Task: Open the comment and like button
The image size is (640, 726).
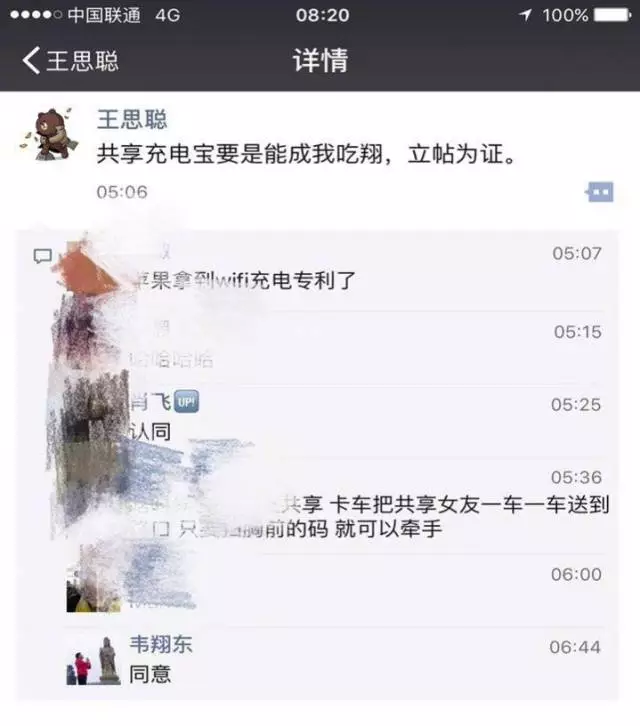Action: pyautogui.click(x=600, y=192)
